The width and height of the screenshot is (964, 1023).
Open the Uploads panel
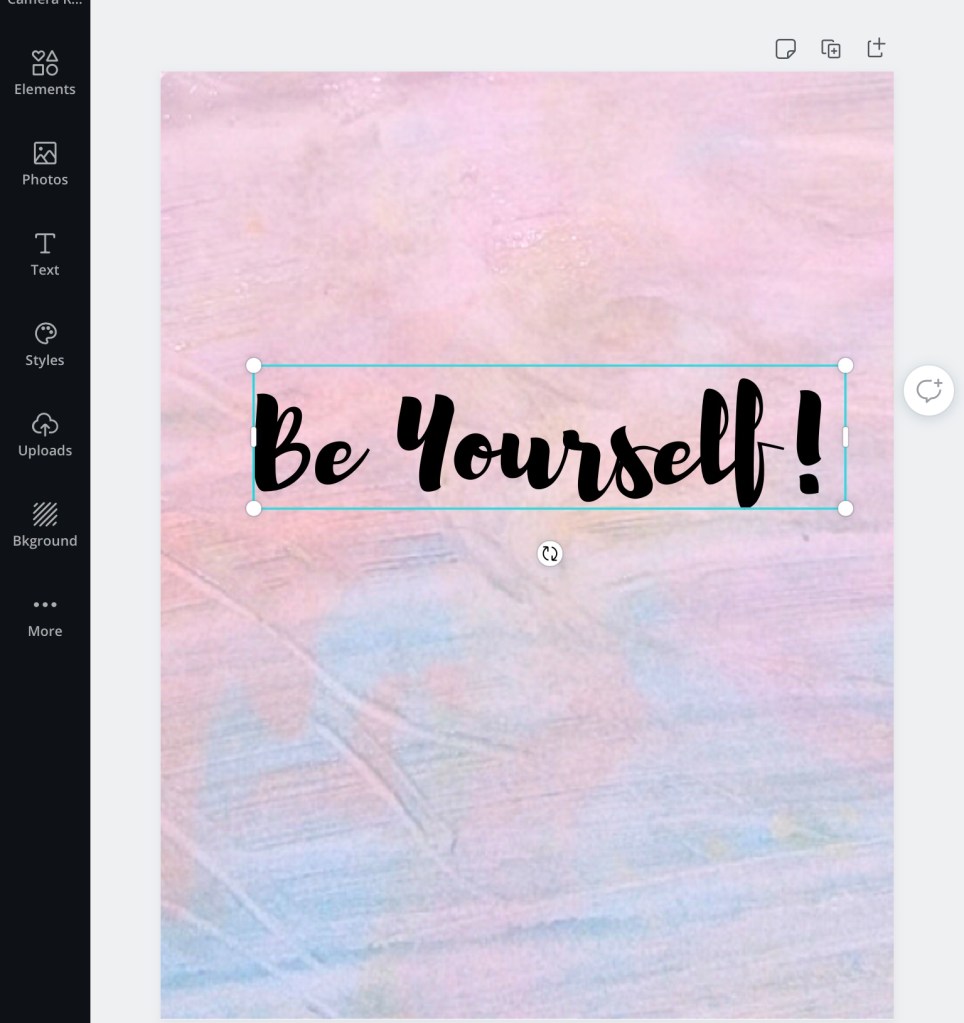(45, 434)
